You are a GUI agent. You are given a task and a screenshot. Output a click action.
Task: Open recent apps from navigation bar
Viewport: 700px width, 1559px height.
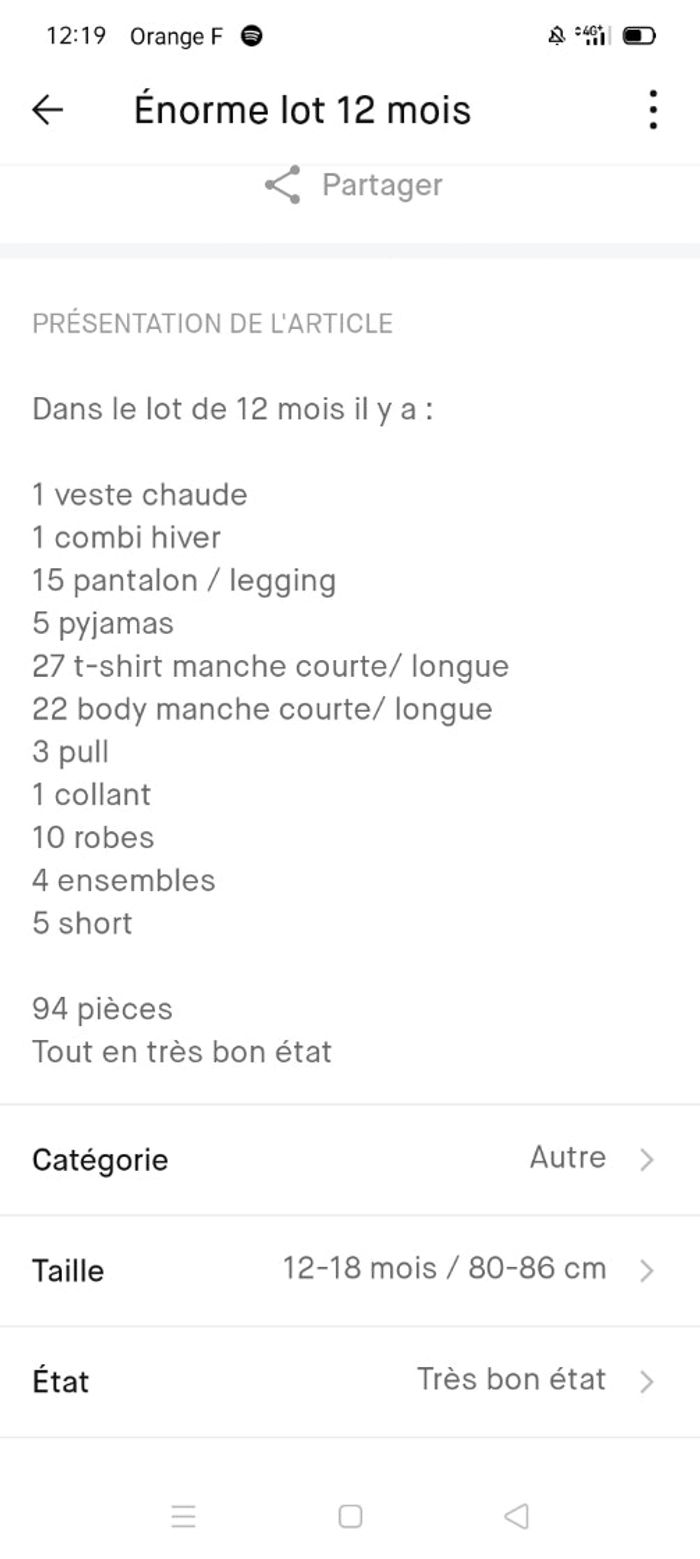pos(184,1516)
